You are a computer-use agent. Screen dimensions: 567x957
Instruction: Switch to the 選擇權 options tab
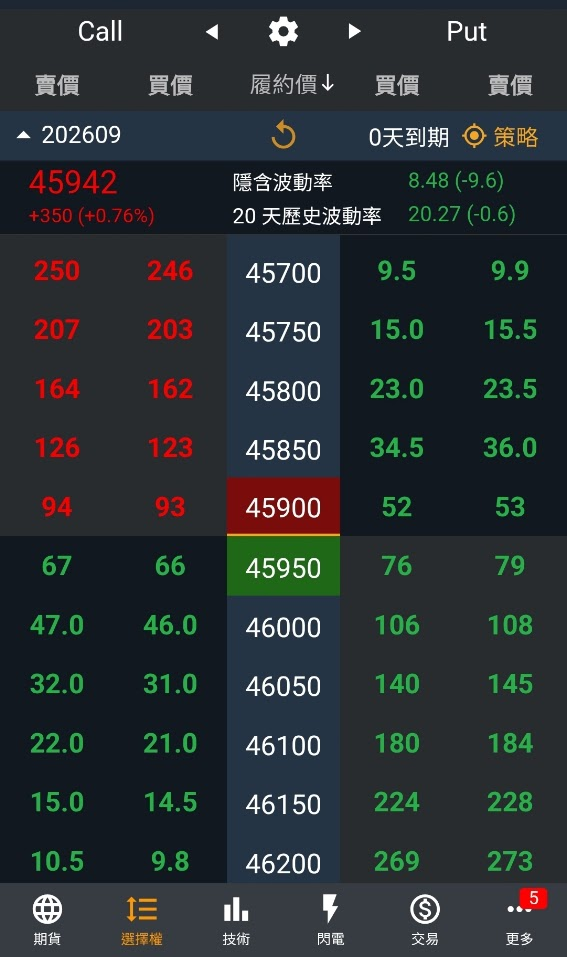[142, 920]
